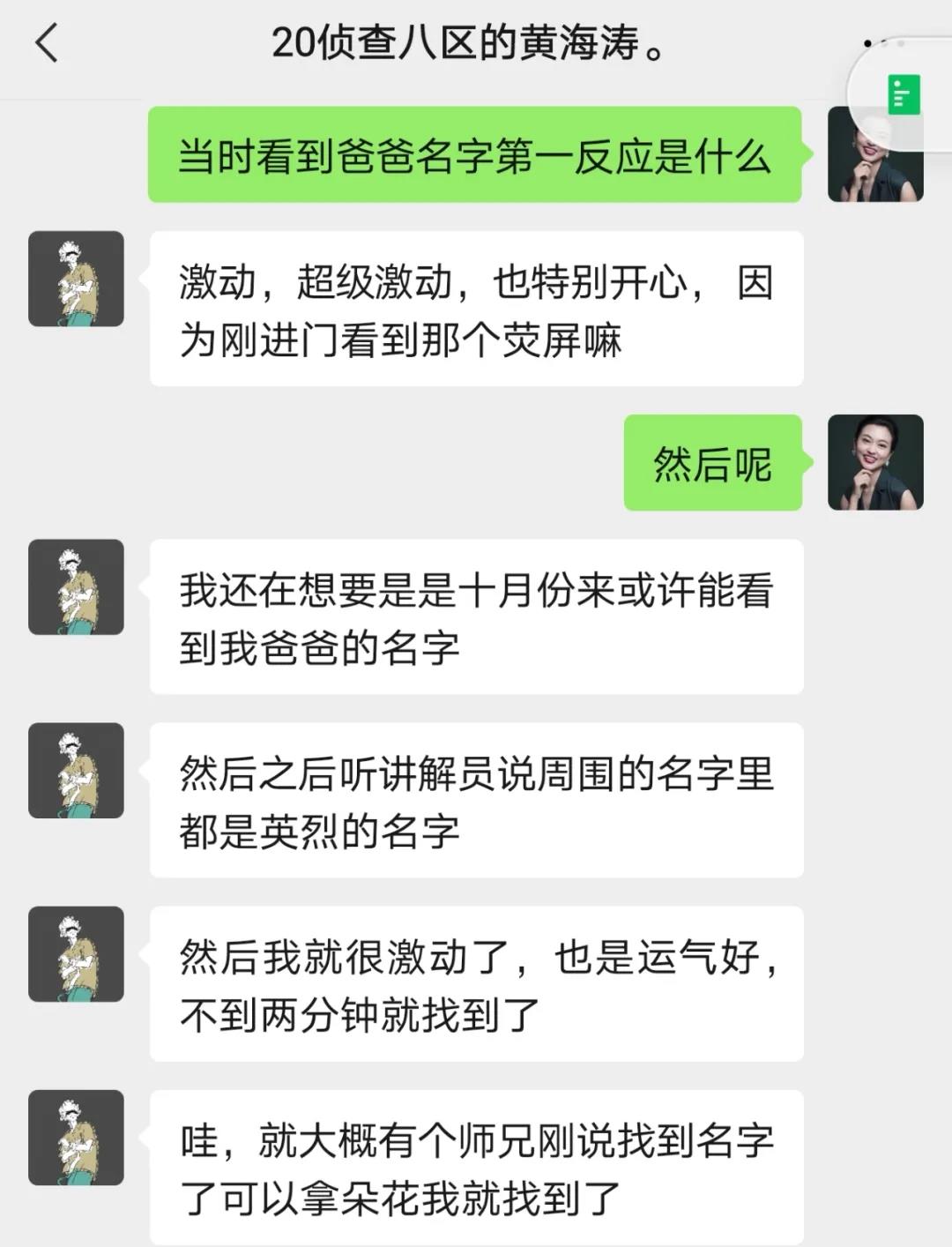Tap the avatar next to "然后之后听讲解员说" message

(76, 770)
